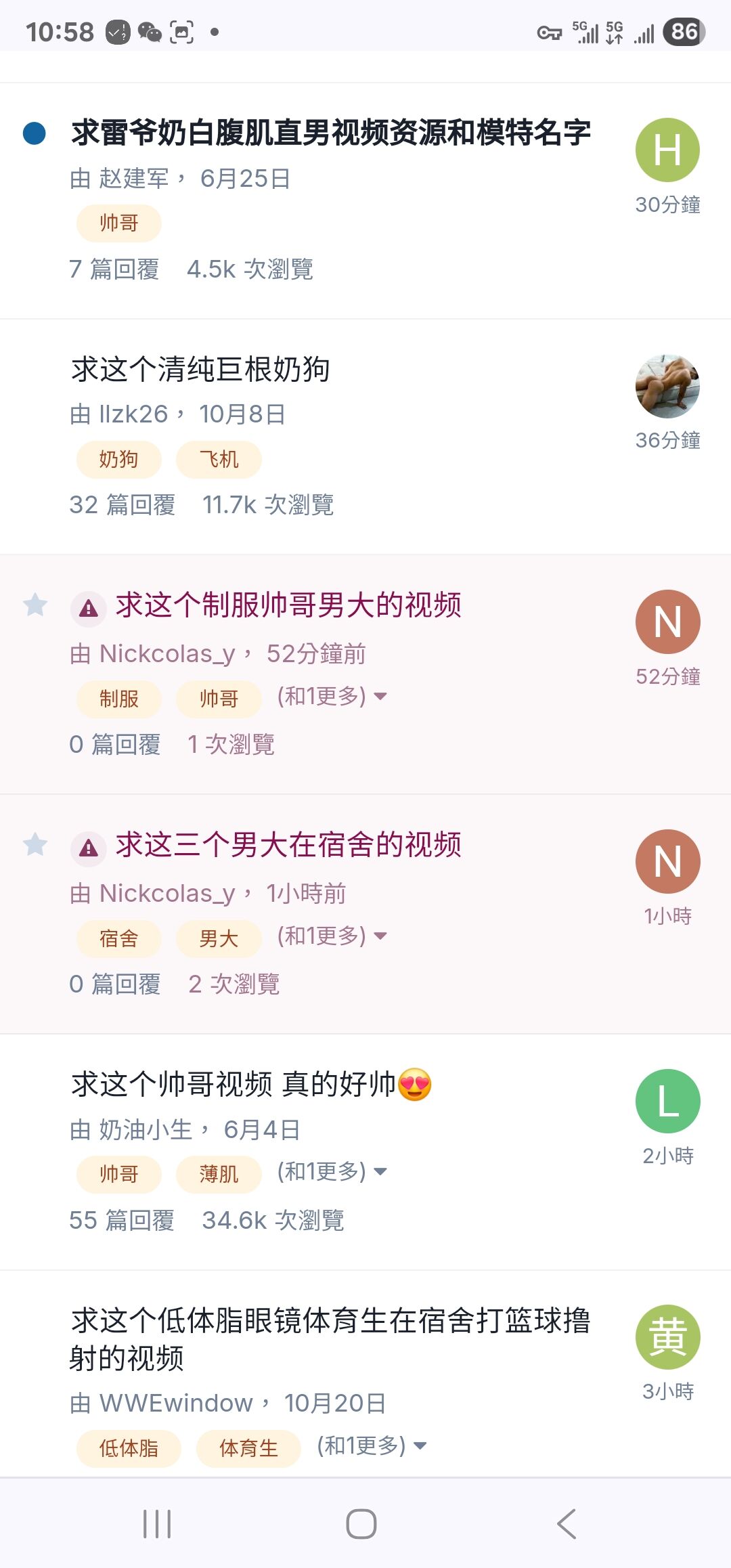Image resolution: width=731 pixels, height=1568 pixels.
Task: View the green H avatar's profile
Action: (x=667, y=150)
